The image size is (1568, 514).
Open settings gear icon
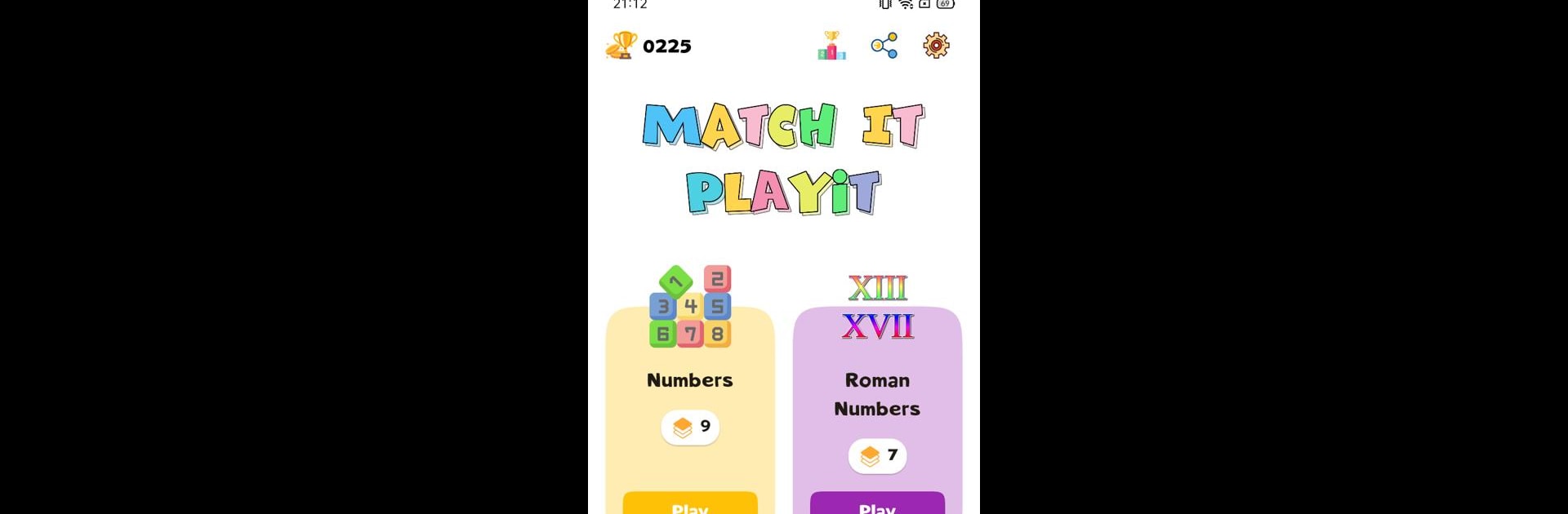tap(936, 46)
